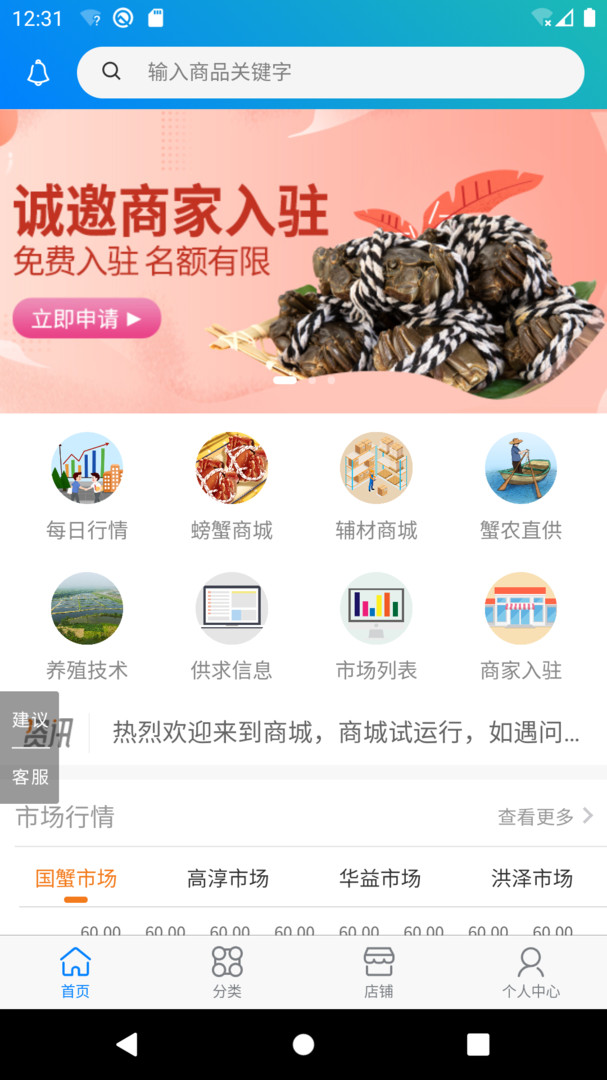Image resolution: width=607 pixels, height=1080 pixels.
Task: Open 供求信息 supply and demand info
Action: [x=231, y=626]
